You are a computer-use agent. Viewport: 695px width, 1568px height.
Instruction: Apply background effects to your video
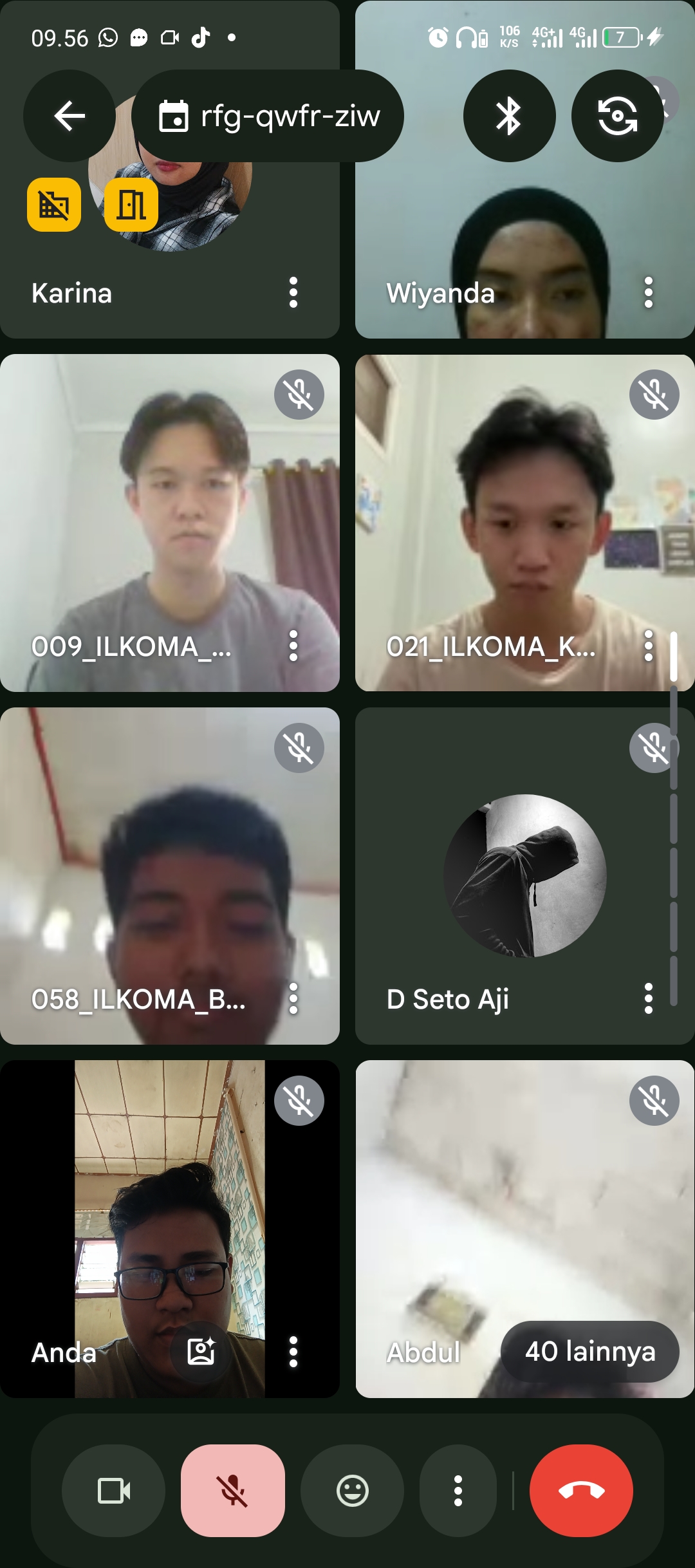201,1352
